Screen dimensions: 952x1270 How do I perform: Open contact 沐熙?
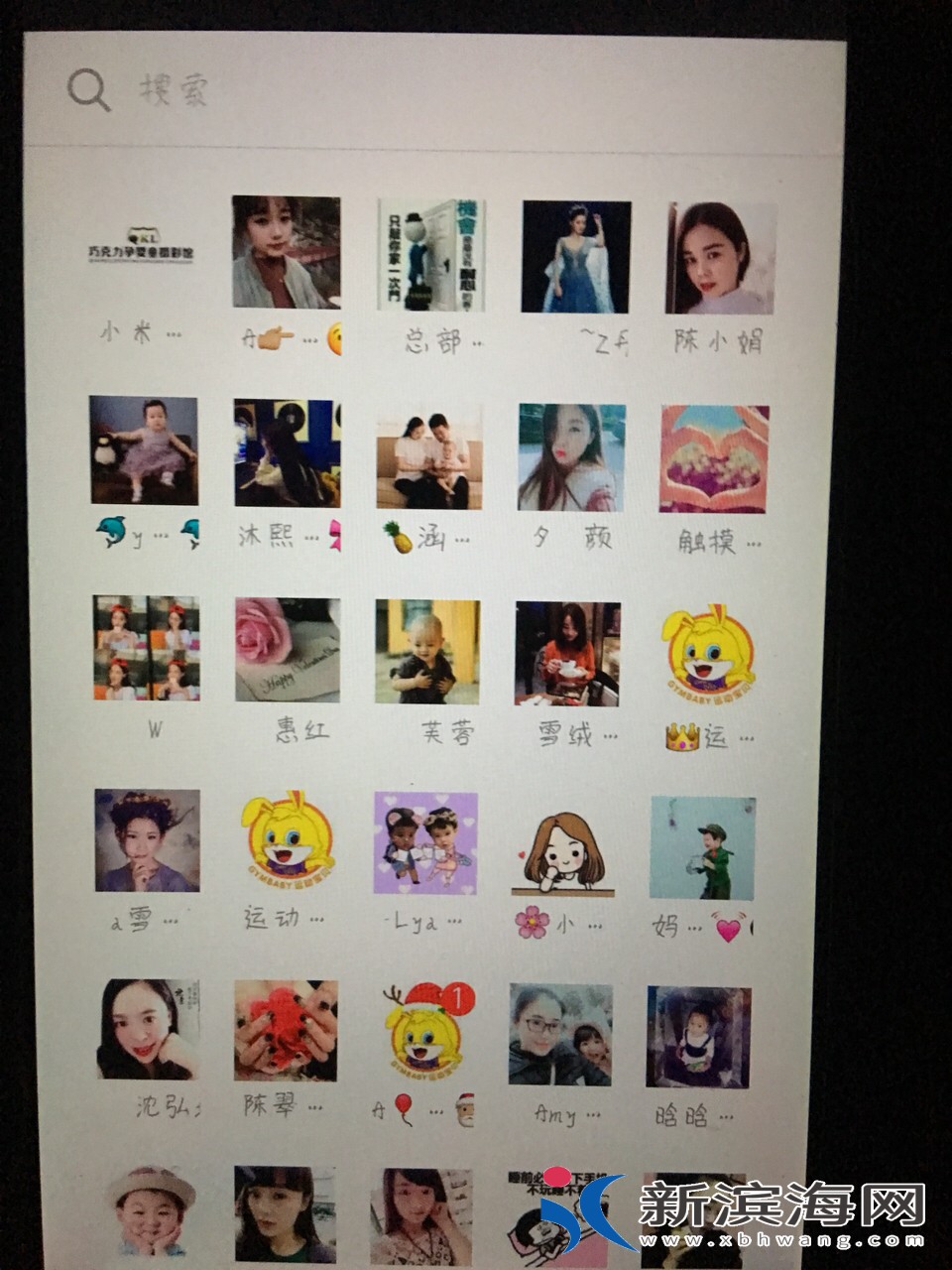[x=287, y=453]
